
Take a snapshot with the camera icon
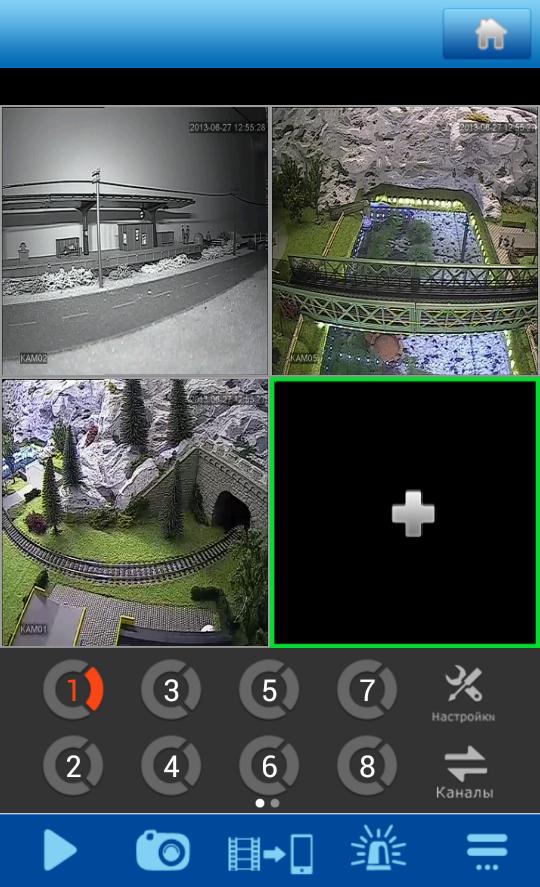pyautogui.click(x=163, y=850)
